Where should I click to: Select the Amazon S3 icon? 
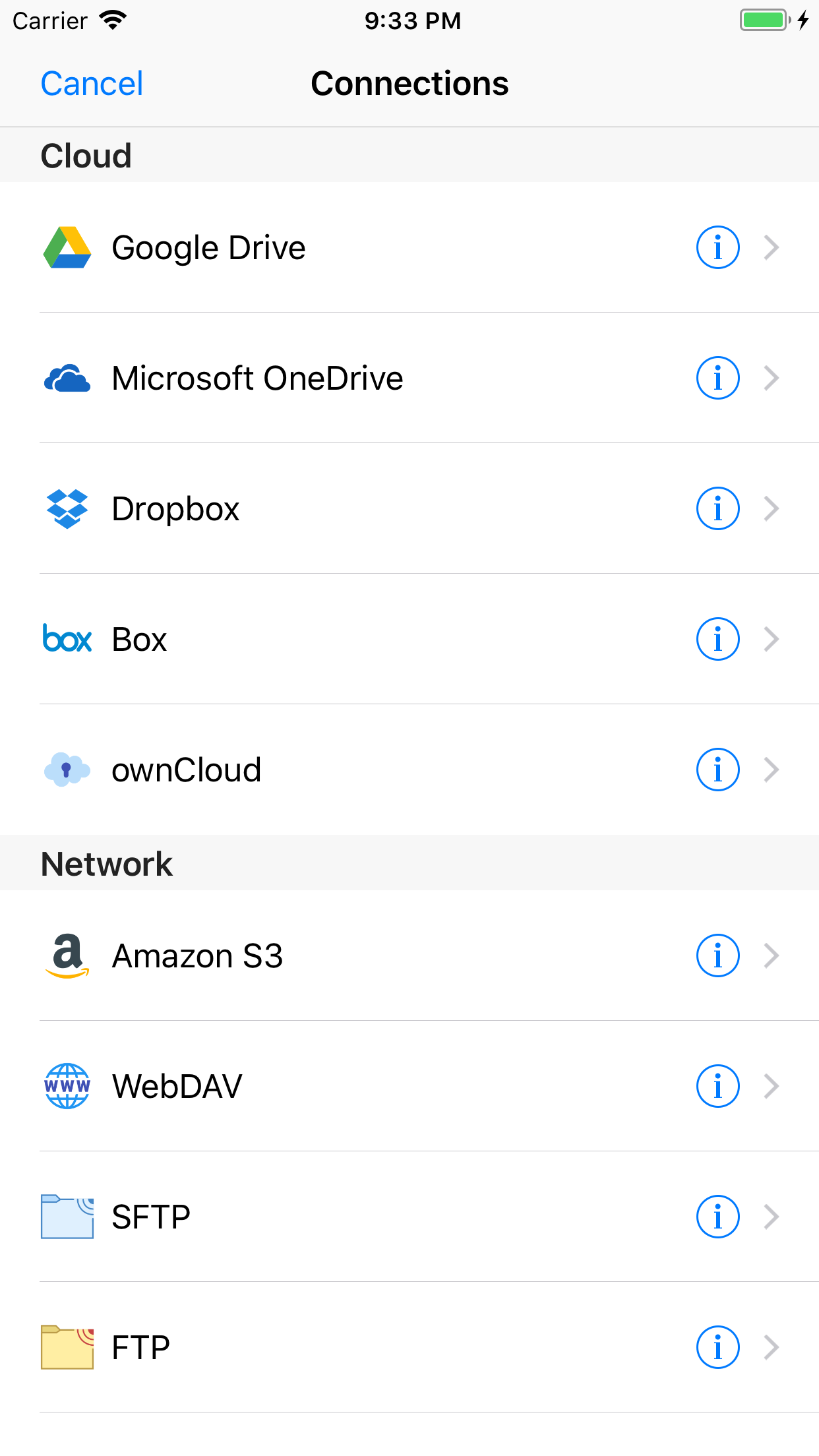pyautogui.click(x=66, y=955)
